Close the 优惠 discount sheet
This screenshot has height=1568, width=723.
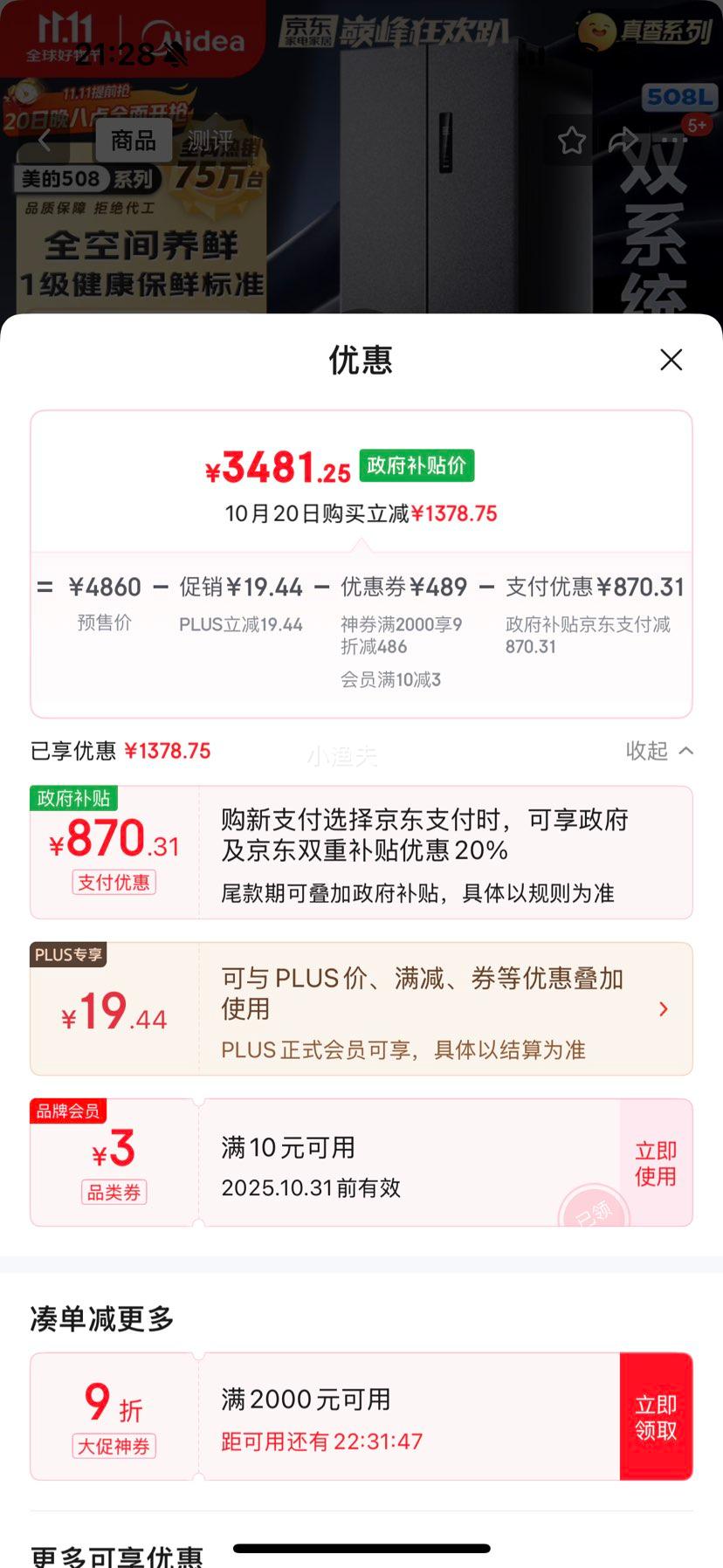click(x=671, y=360)
